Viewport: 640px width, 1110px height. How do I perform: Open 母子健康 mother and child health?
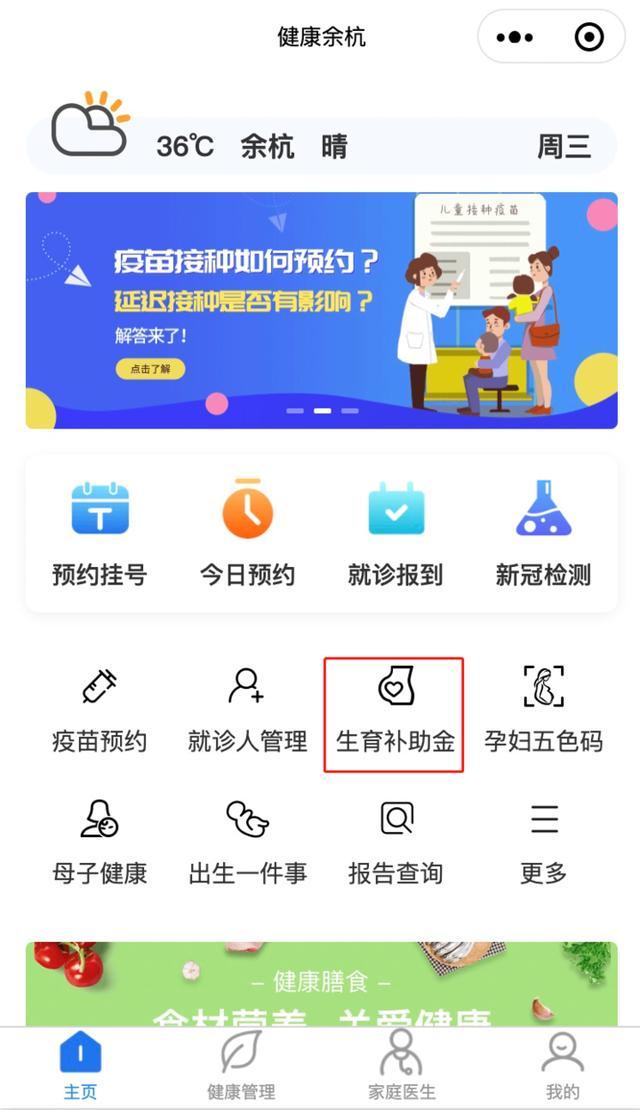[x=100, y=843]
